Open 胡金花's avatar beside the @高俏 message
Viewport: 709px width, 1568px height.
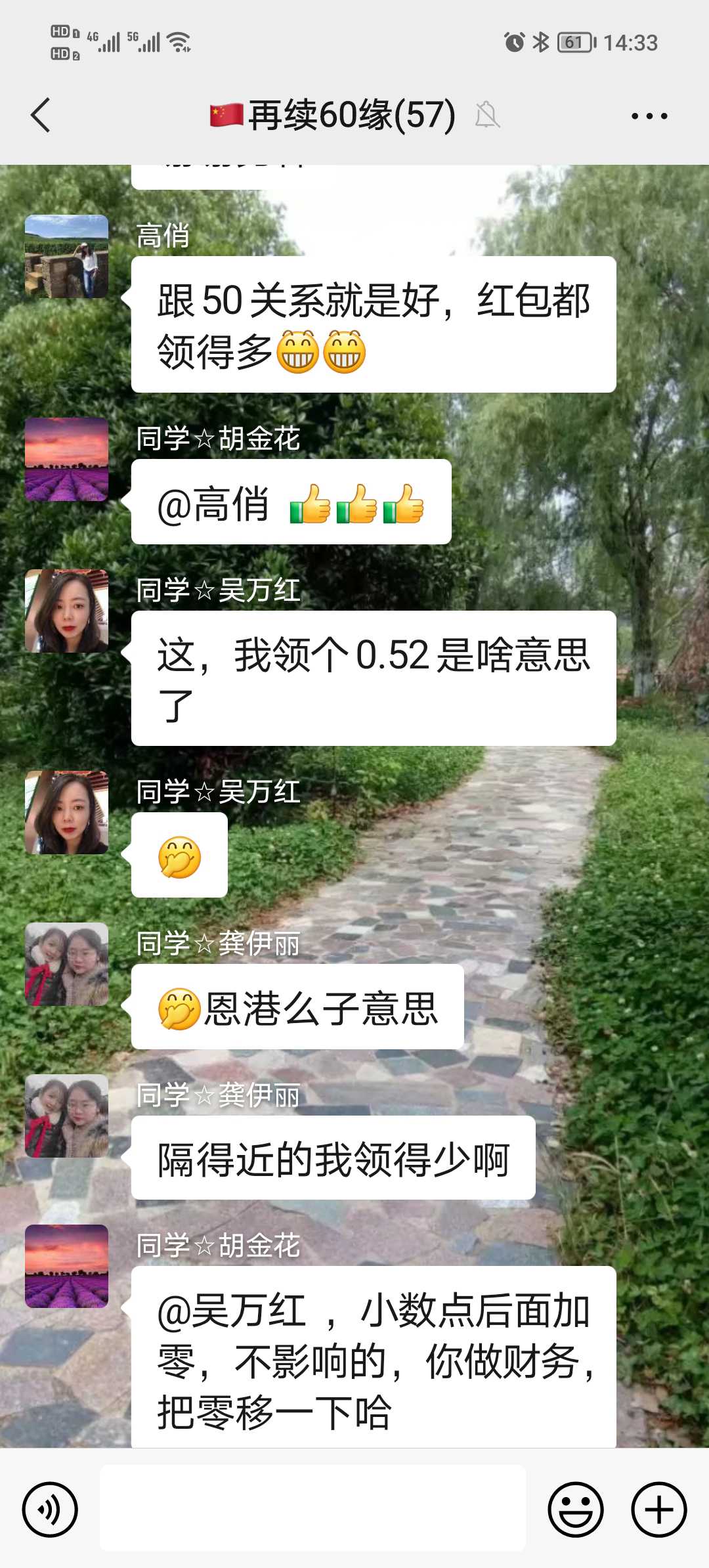(x=66, y=459)
